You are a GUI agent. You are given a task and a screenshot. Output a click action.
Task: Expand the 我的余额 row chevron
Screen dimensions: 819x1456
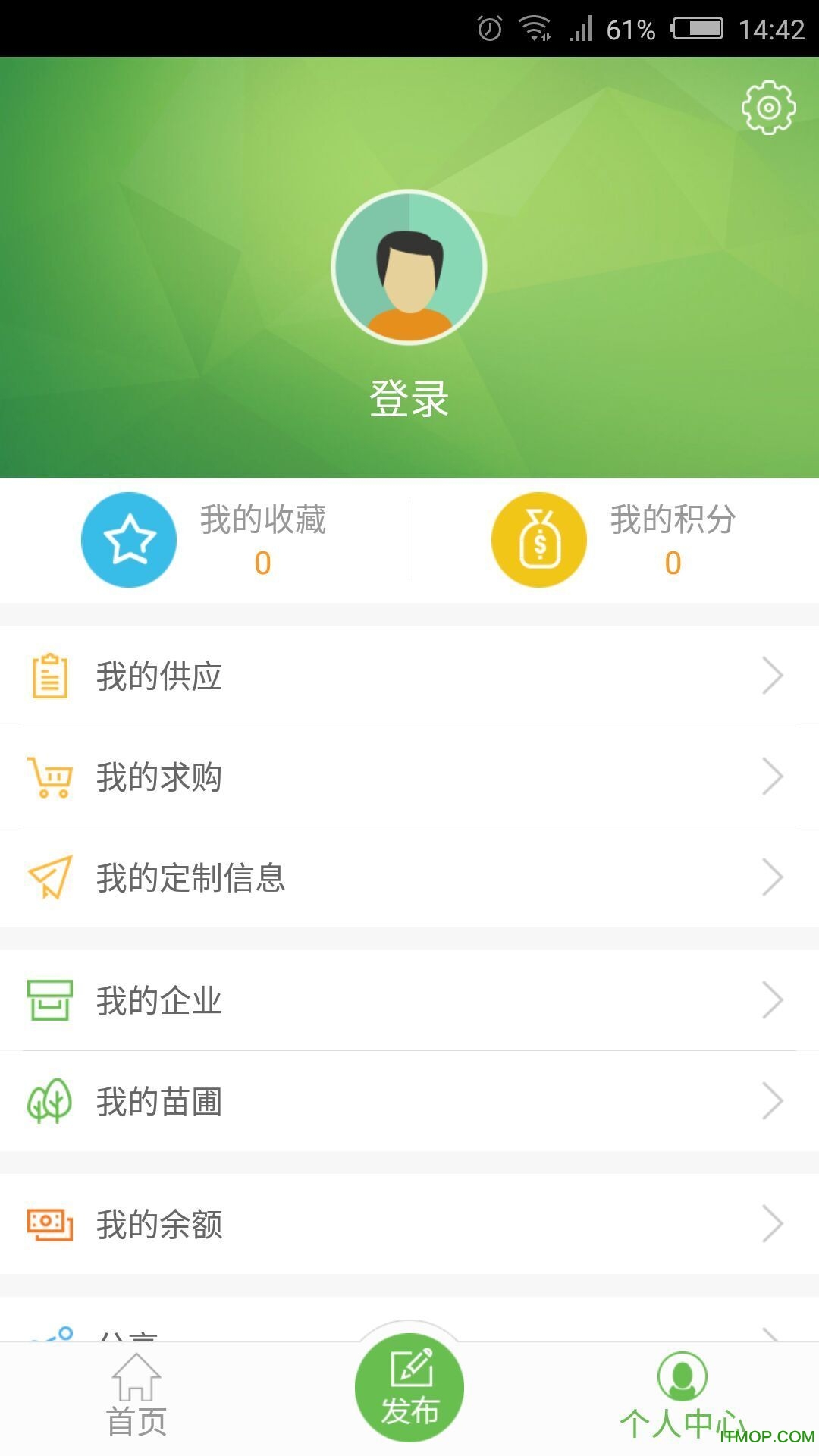point(773,1223)
